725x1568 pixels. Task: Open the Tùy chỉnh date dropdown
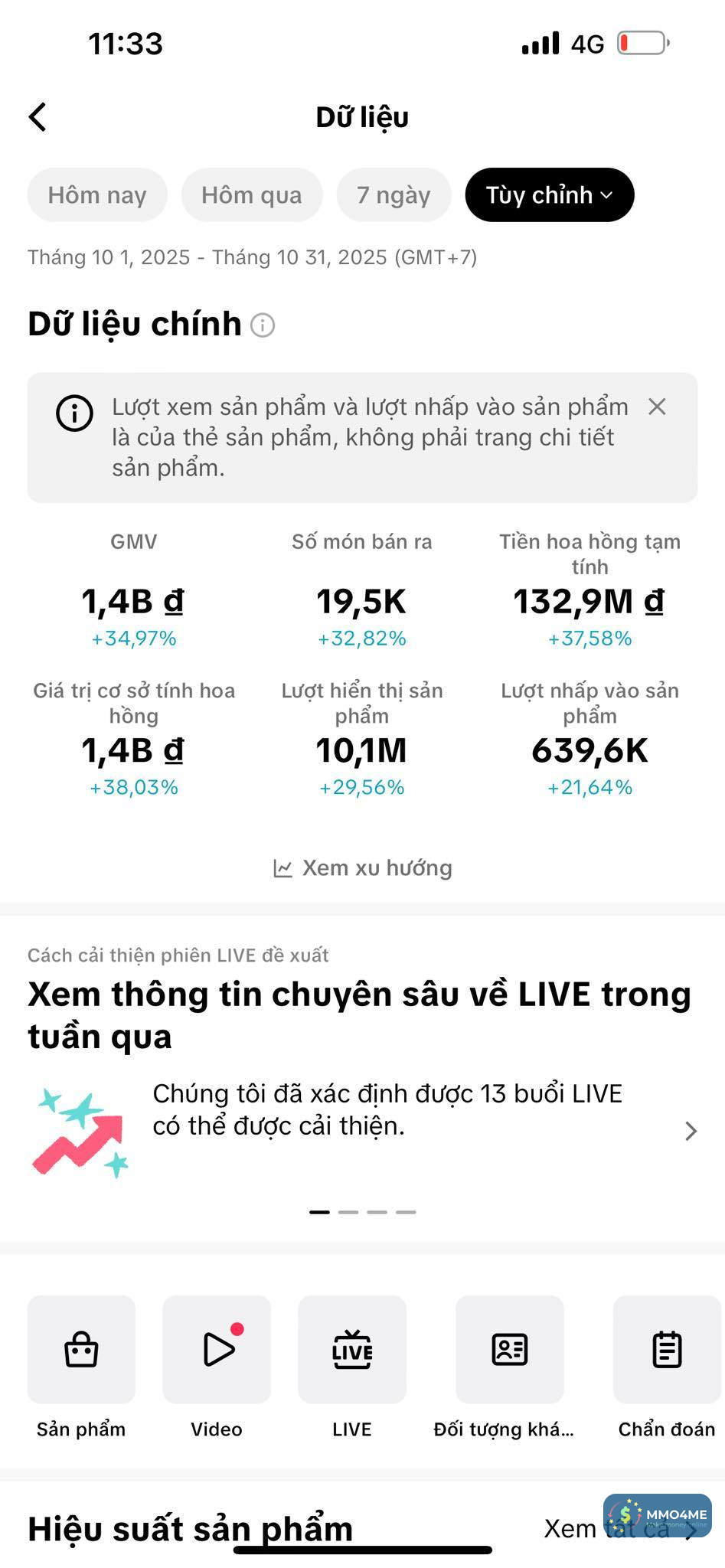tap(549, 195)
